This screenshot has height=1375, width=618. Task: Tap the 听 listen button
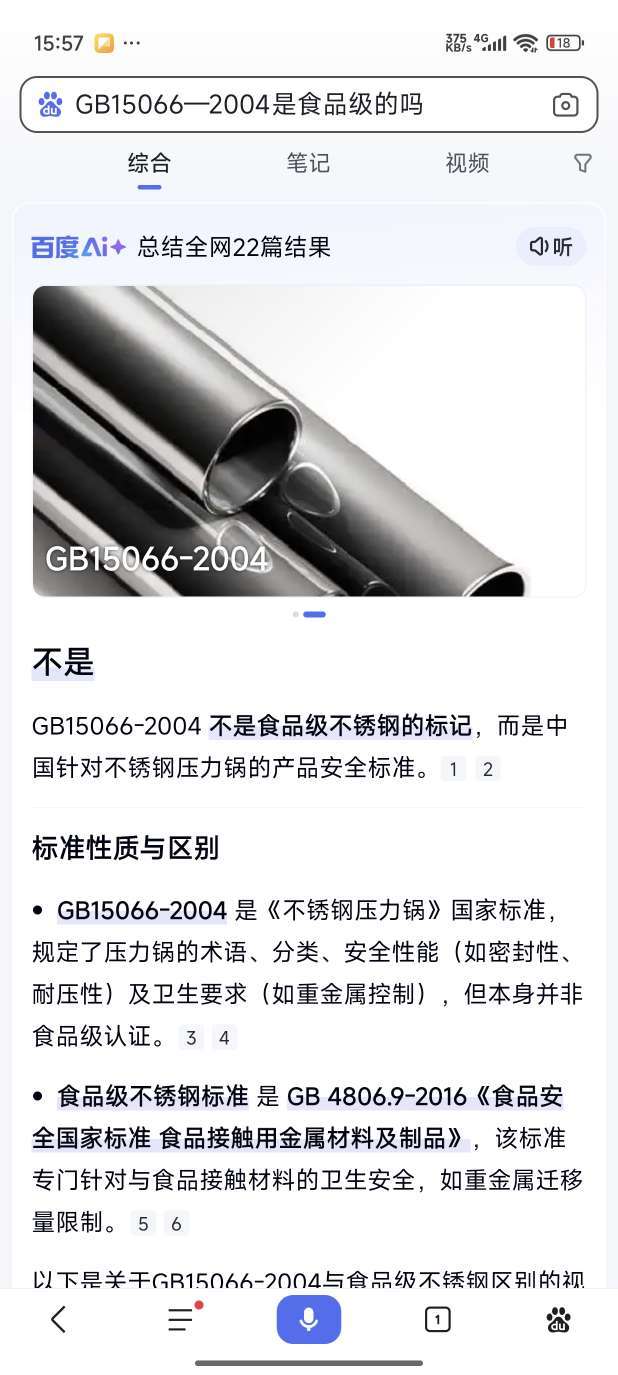point(551,247)
